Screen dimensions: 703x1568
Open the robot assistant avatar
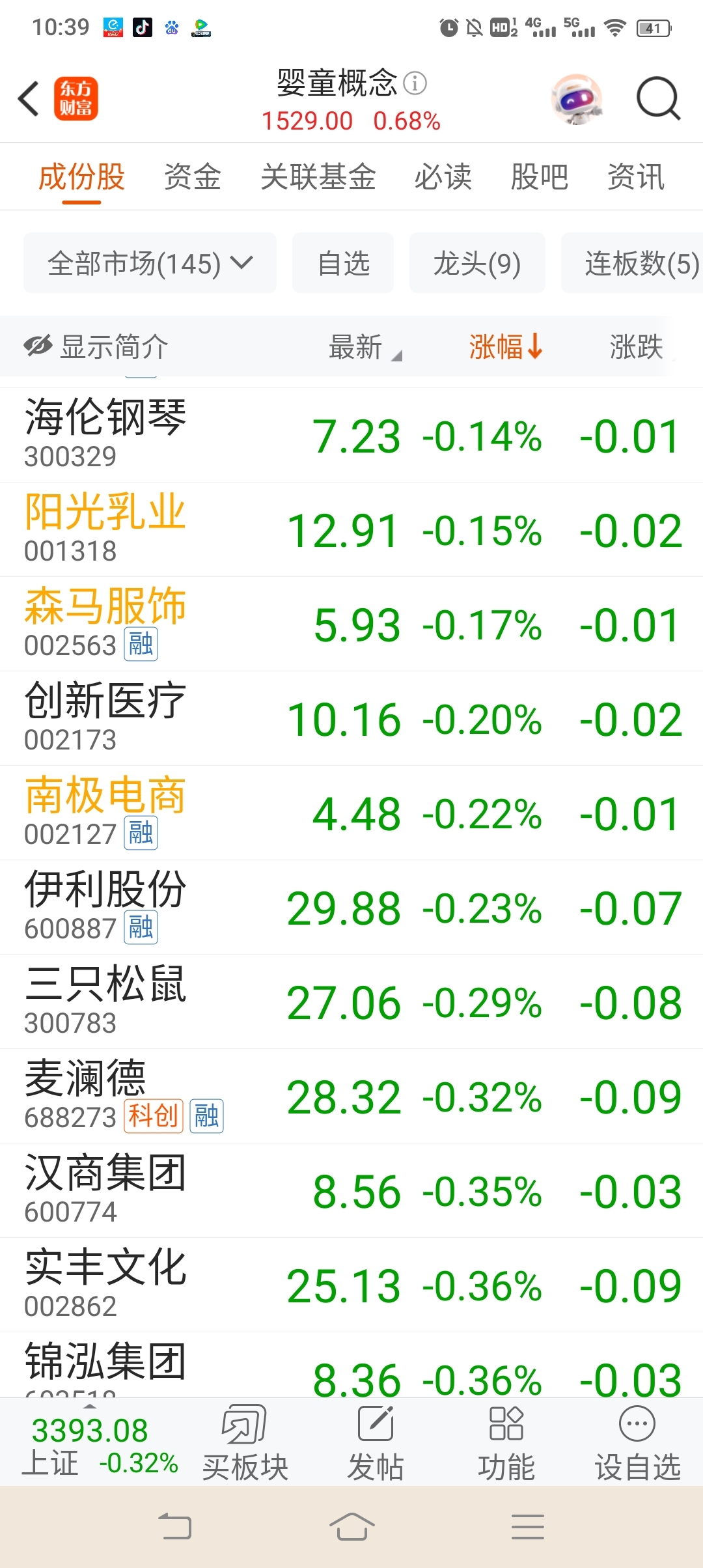577,99
